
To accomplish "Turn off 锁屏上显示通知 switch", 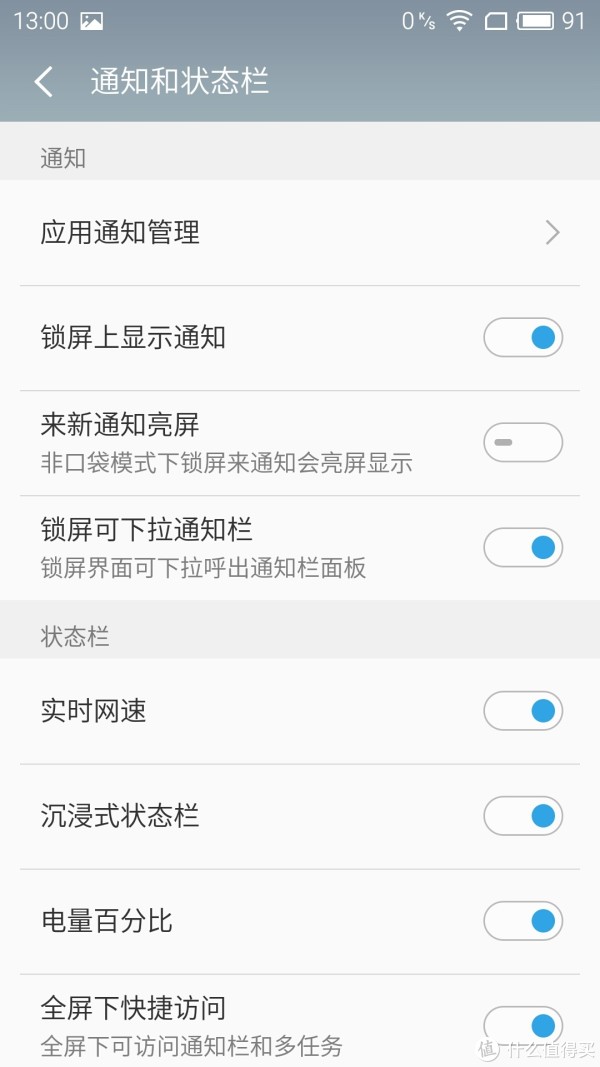I will (523, 338).
